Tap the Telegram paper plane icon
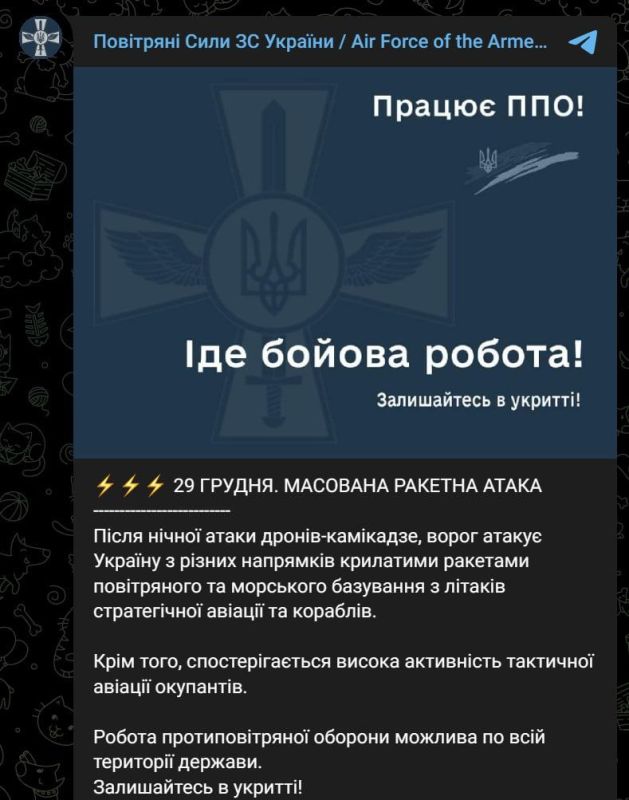The height and width of the screenshot is (800, 629). [x=583, y=42]
